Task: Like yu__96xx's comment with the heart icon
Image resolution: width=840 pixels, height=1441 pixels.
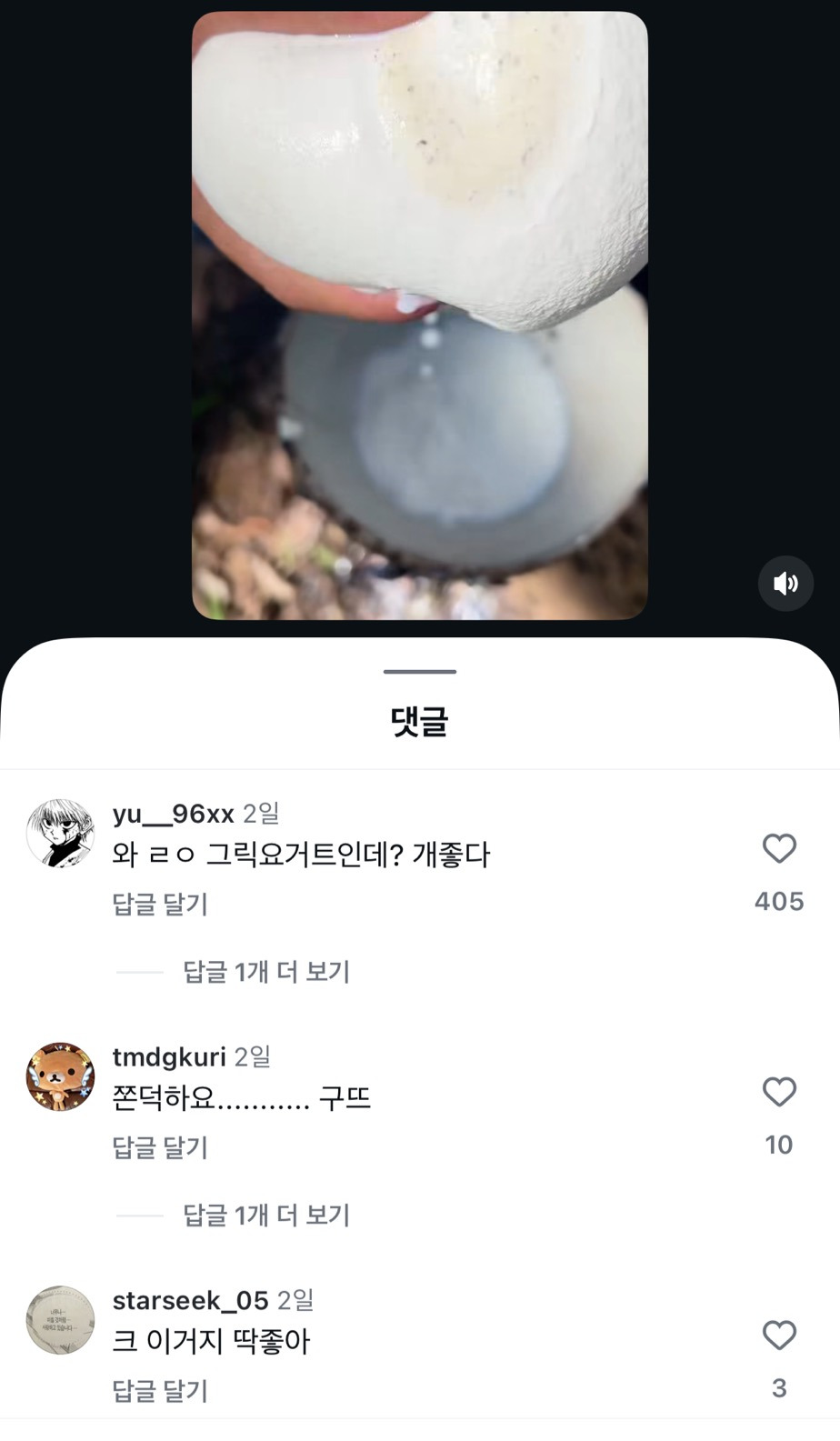Action: tap(778, 848)
